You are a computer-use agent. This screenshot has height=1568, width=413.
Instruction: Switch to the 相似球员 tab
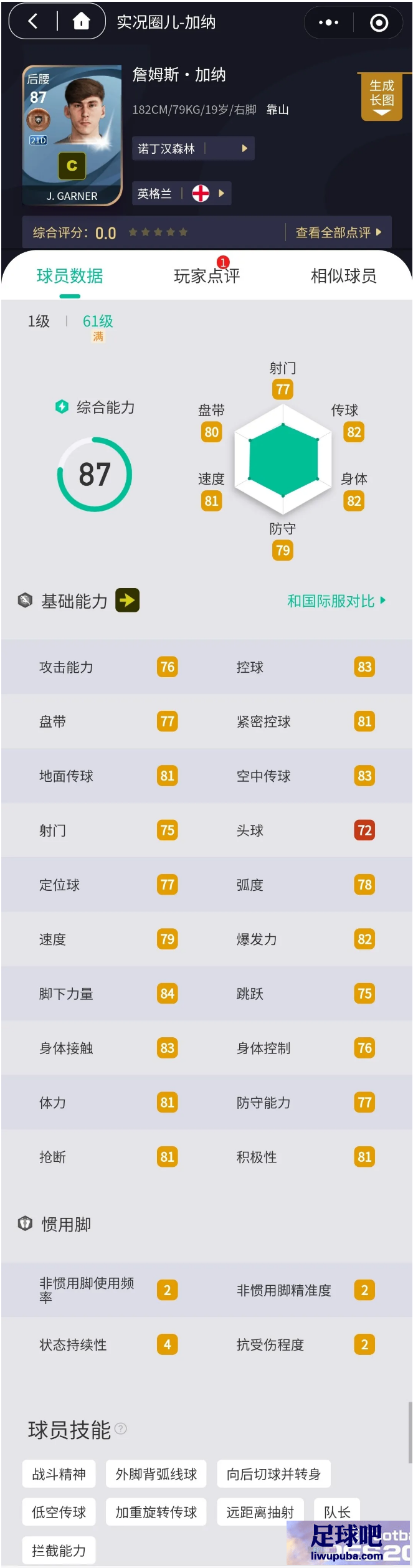pyautogui.click(x=343, y=276)
